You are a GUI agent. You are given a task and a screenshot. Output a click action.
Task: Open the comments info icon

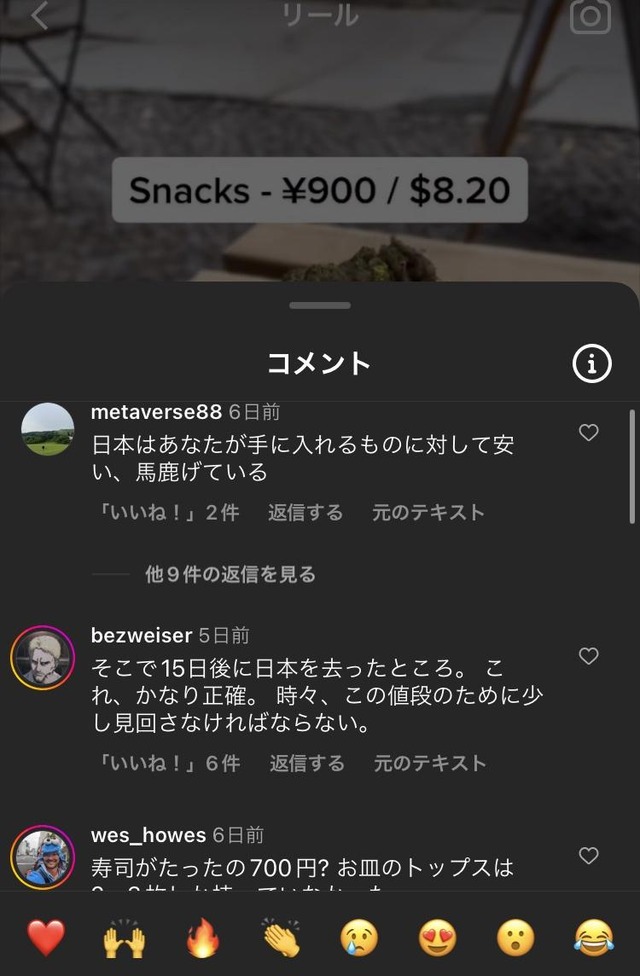(x=591, y=365)
